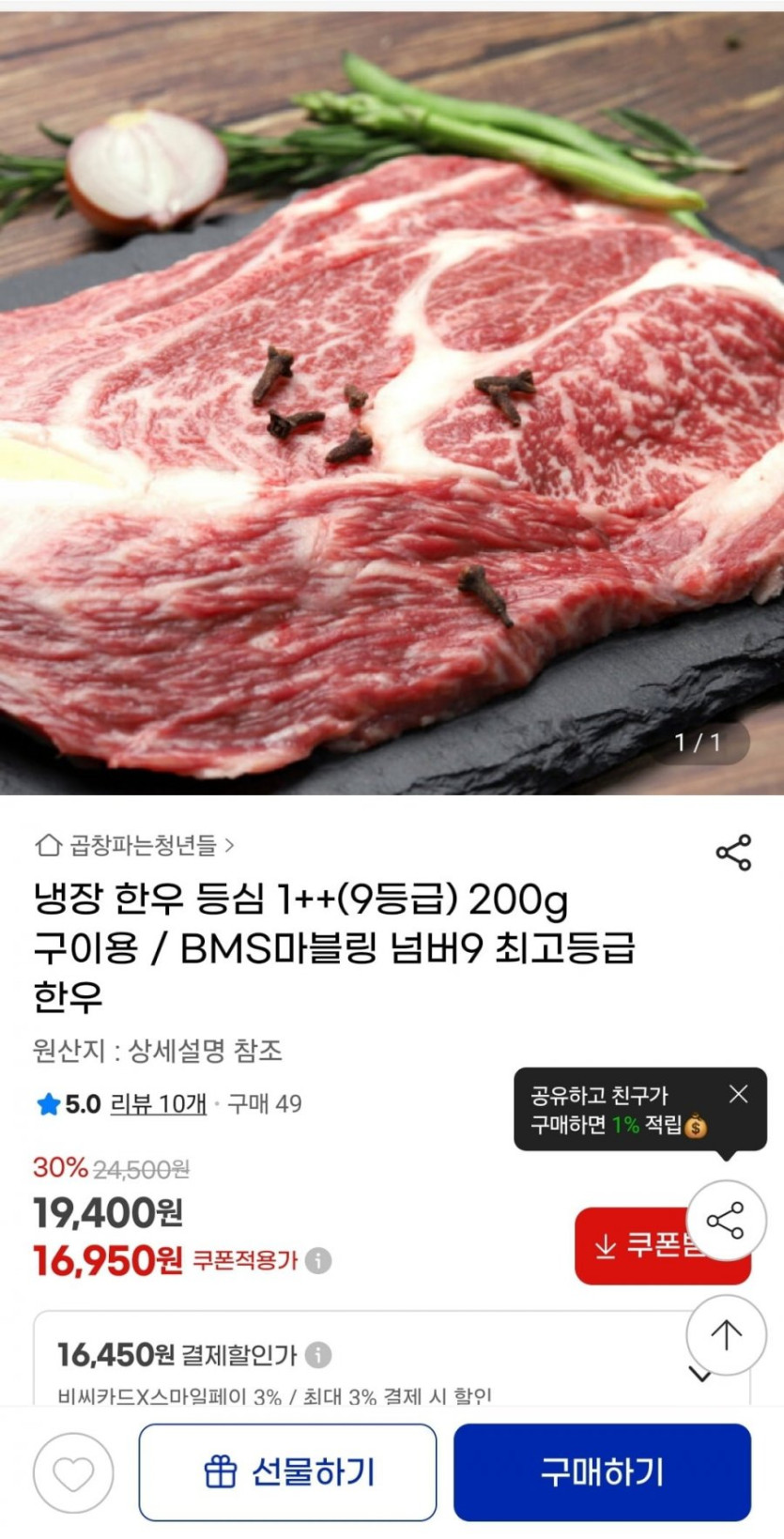Jump back to top with arrow button
Image resolution: width=784 pixels, height=1539 pixels.
(726, 1334)
